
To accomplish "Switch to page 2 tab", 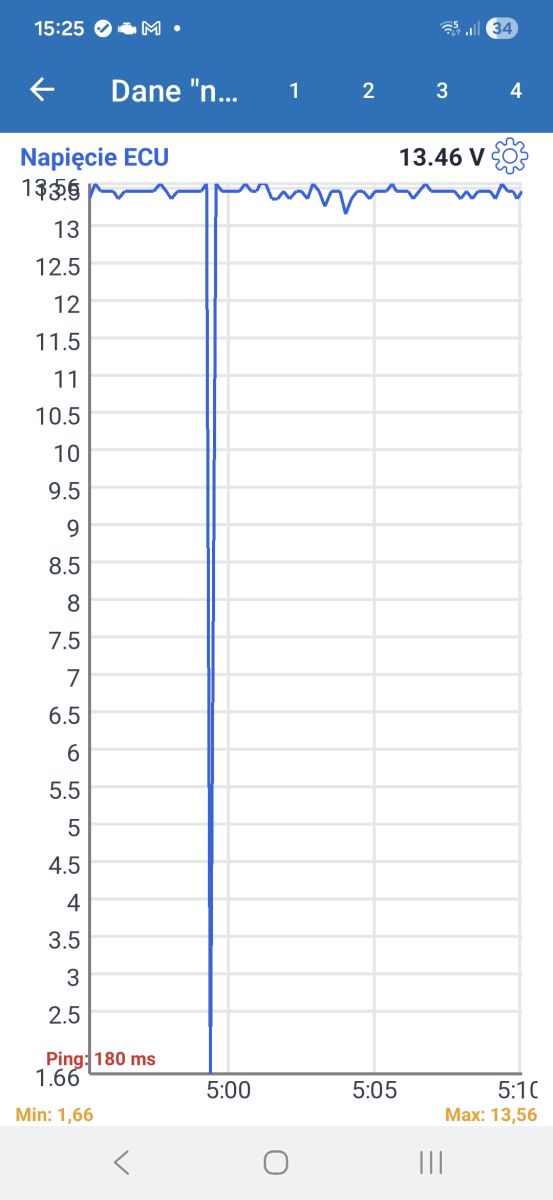I will [368, 91].
